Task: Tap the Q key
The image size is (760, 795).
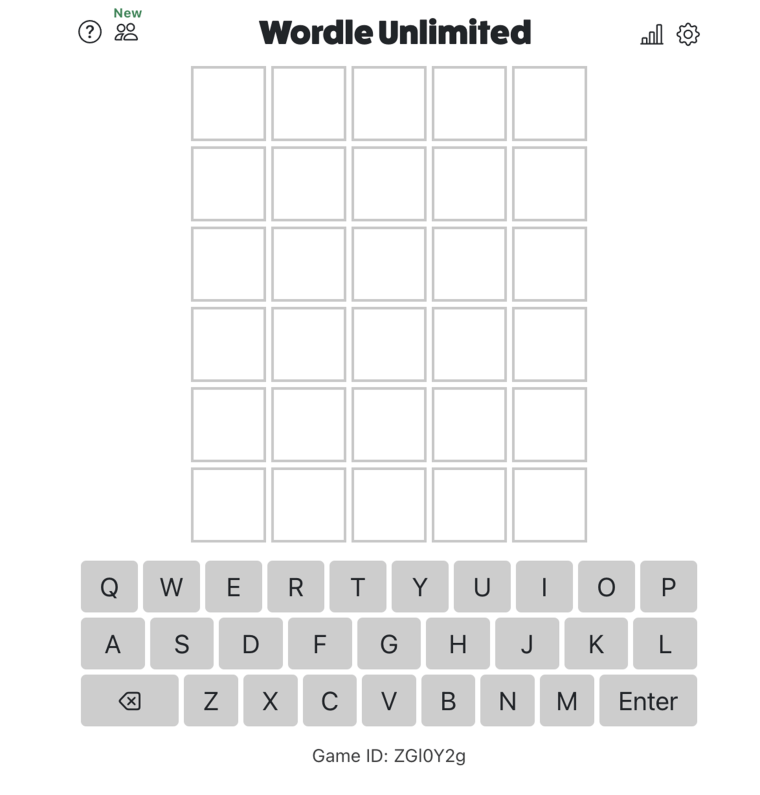Action: (x=109, y=587)
